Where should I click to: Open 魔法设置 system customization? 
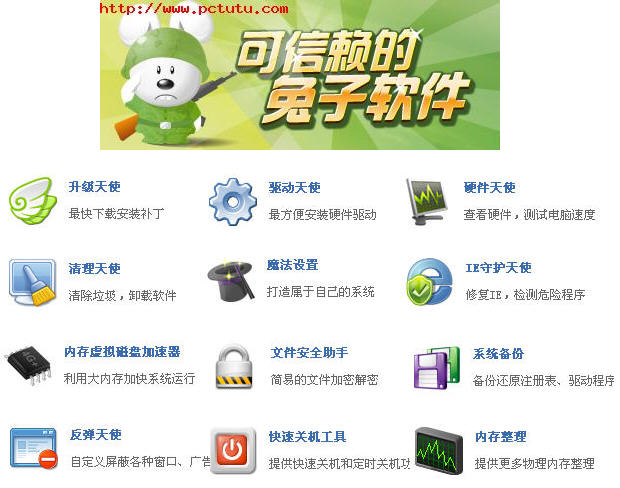tap(292, 265)
